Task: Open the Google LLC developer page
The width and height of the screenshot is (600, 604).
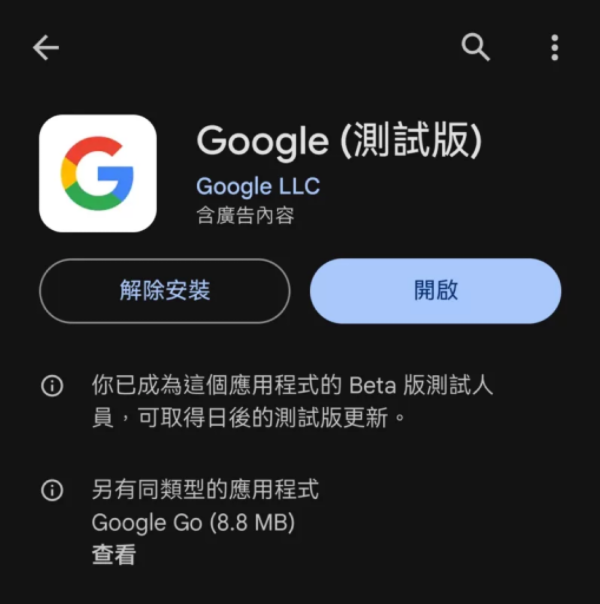Action: 258,186
